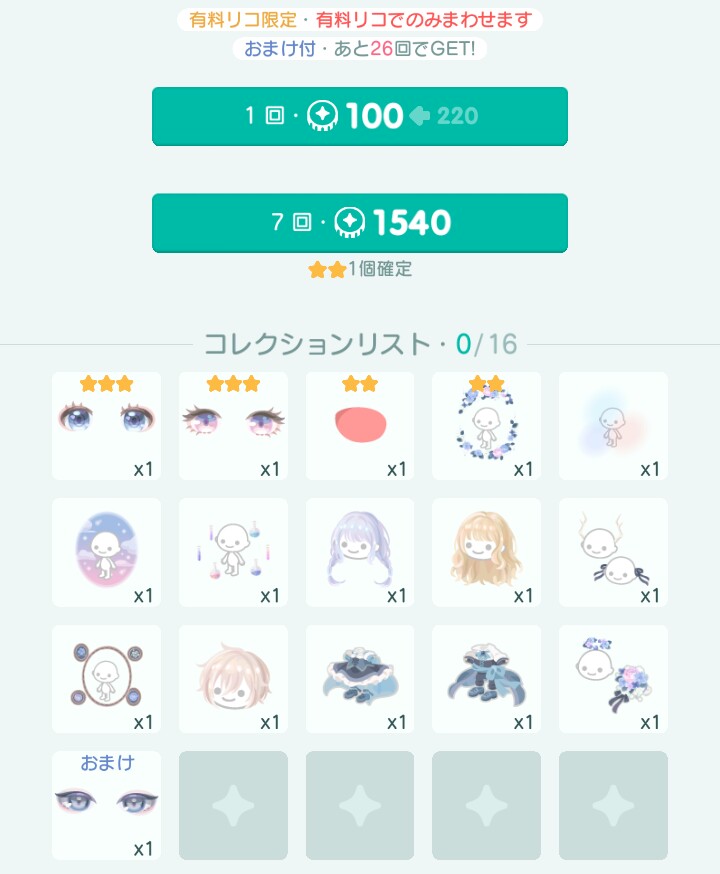Draw the gacha 7 times for 1540
This screenshot has width=720, height=874.
pyautogui.click(x=360, y=222)
